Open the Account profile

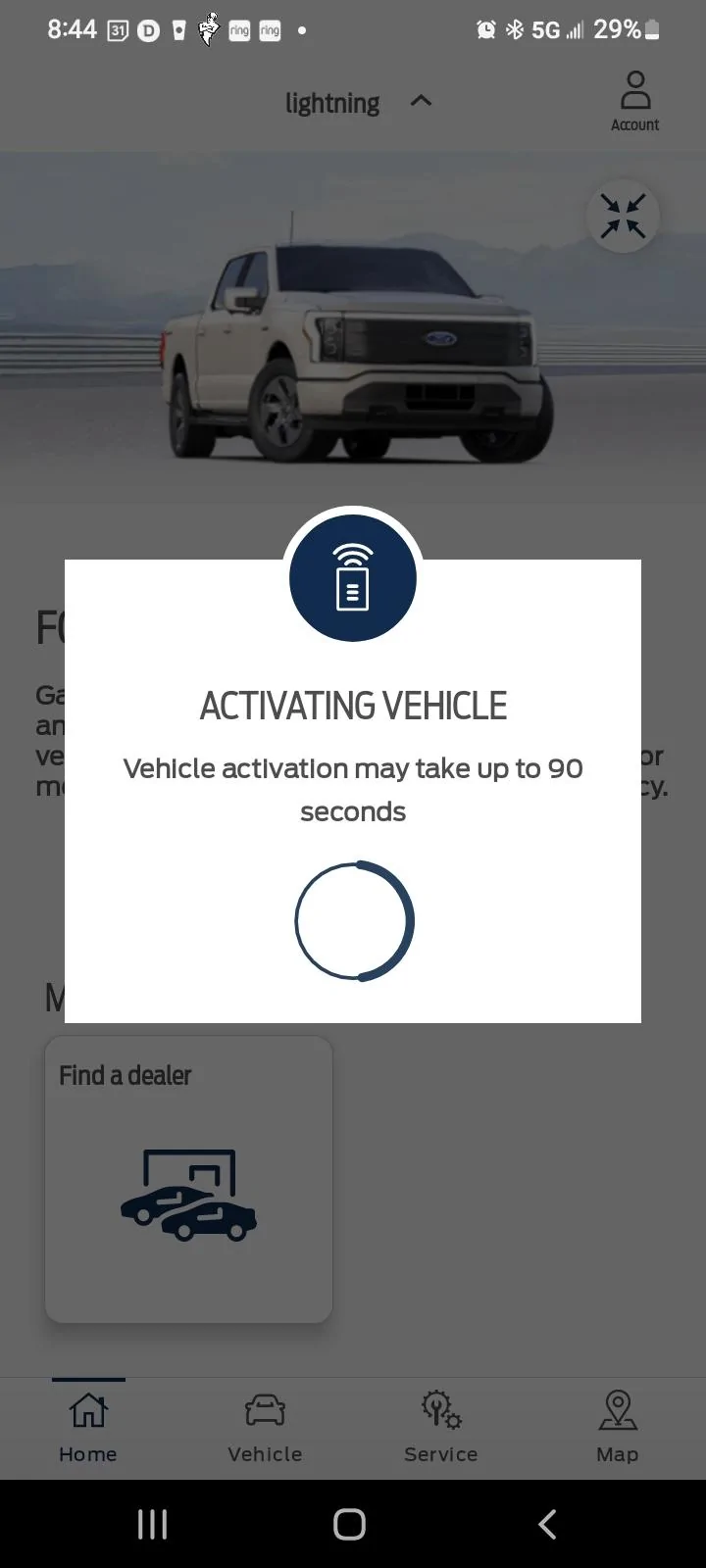(x=634, y=101)
